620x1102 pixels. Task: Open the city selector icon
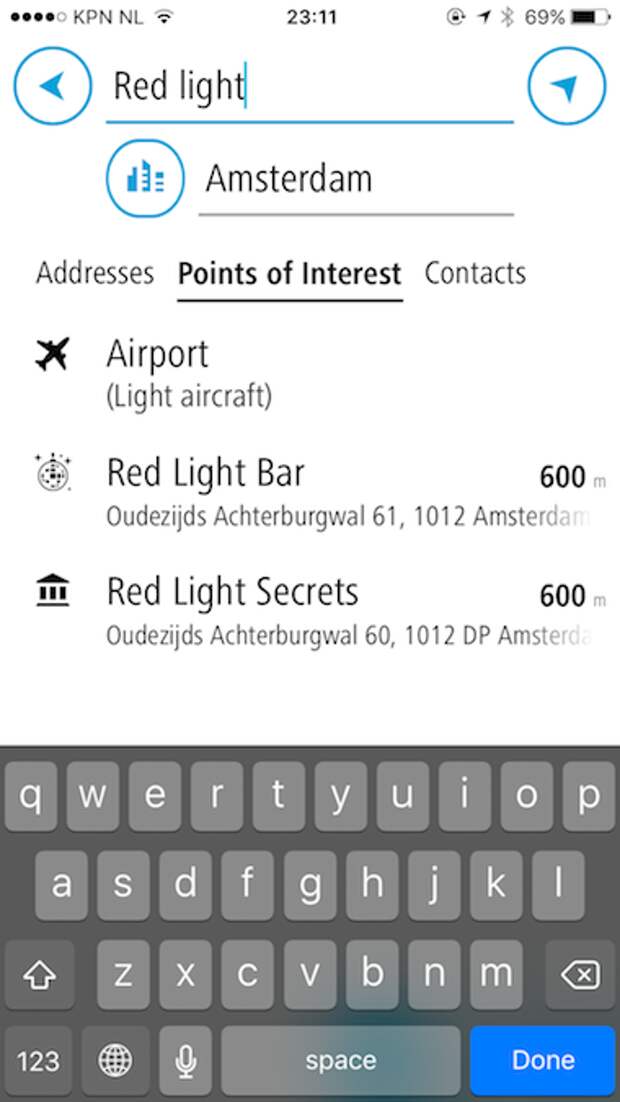click(x=146, y=178)
